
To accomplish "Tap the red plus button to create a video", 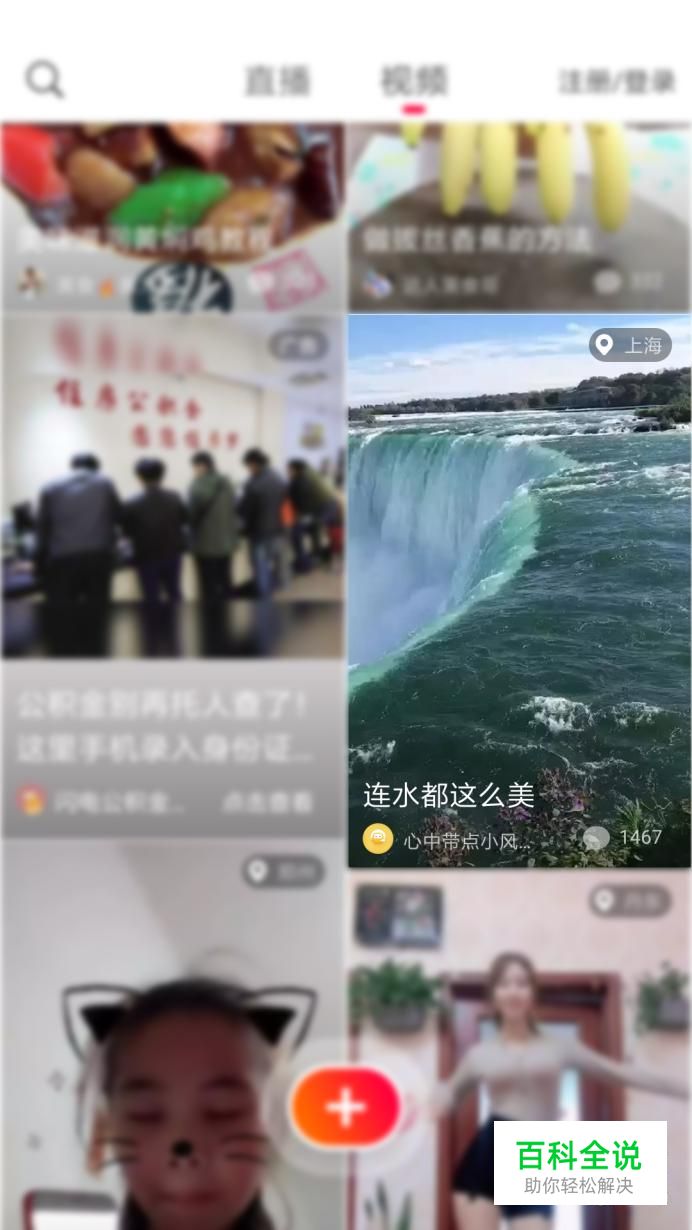I will coord(345,1106).
